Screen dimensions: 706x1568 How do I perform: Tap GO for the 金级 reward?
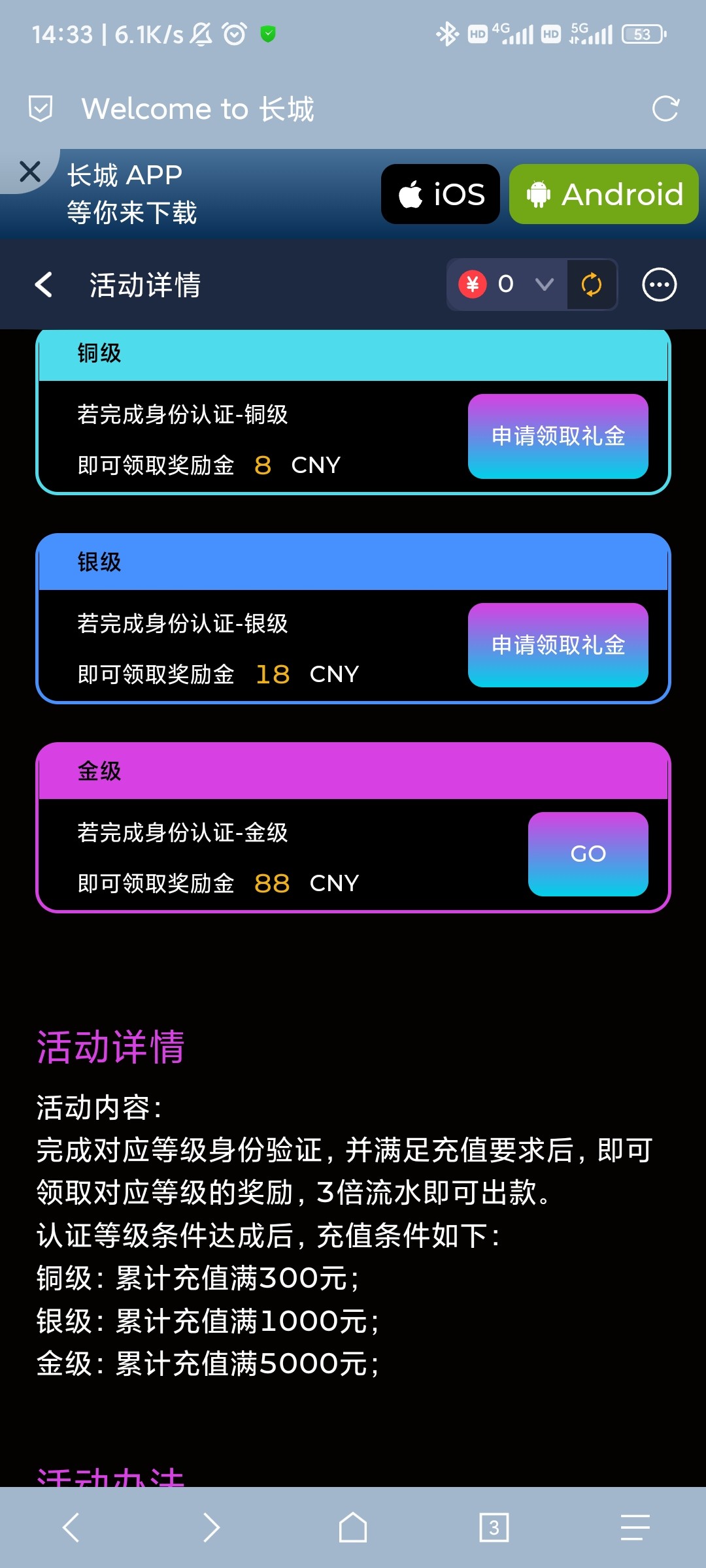[x=588, y=854]
